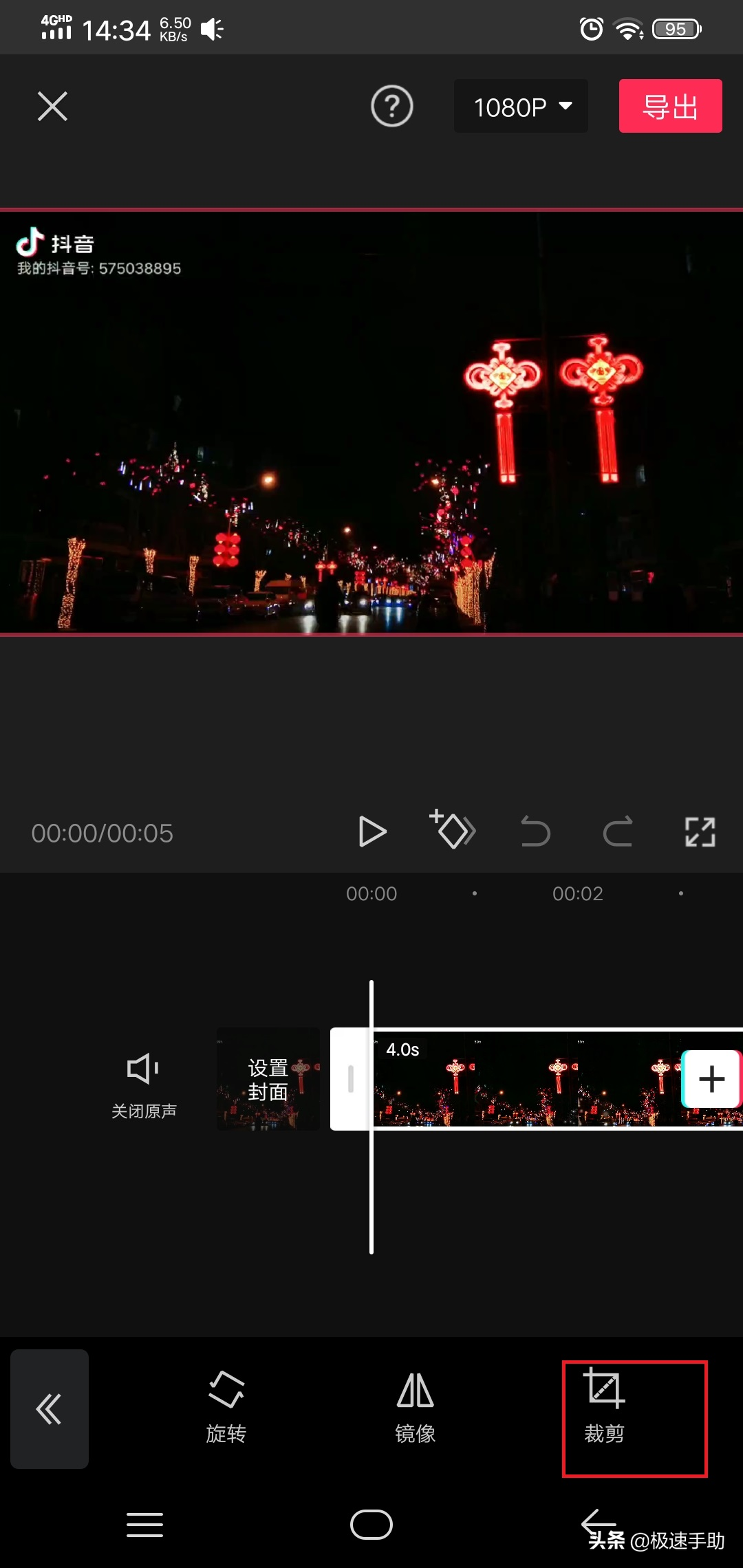Viewport: 743px width, 1568px height.
Task: Play the video preview
Action: 371,832
